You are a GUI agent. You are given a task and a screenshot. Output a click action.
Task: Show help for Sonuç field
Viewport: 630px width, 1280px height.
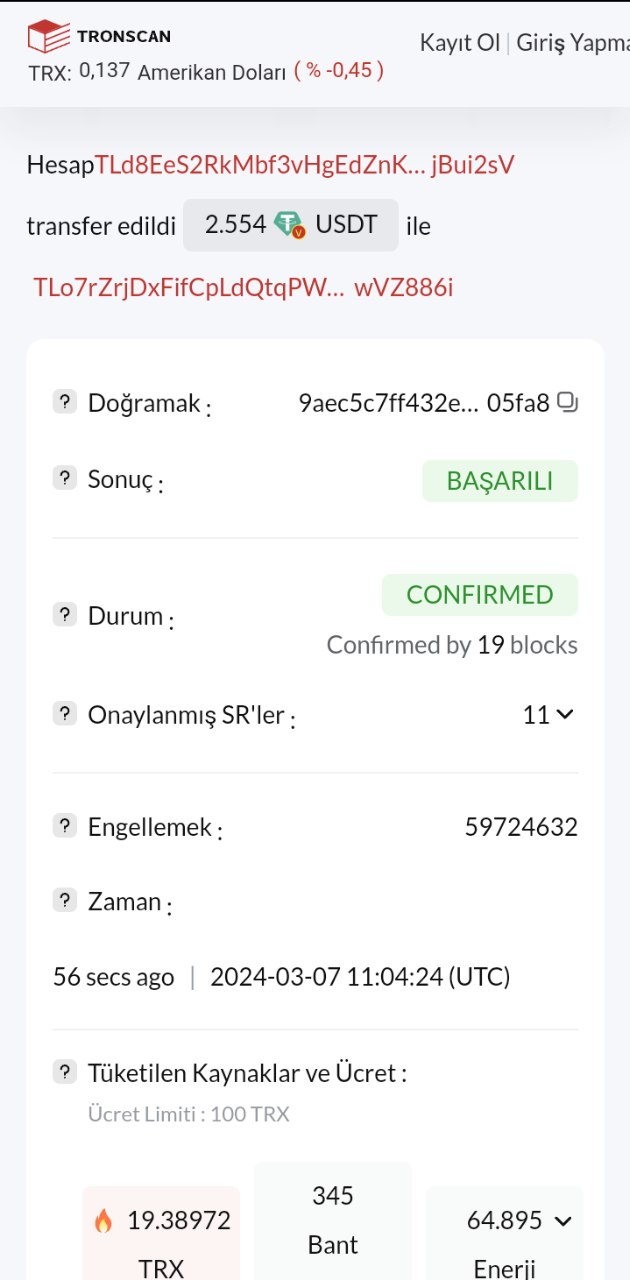(x=65, y=478)
